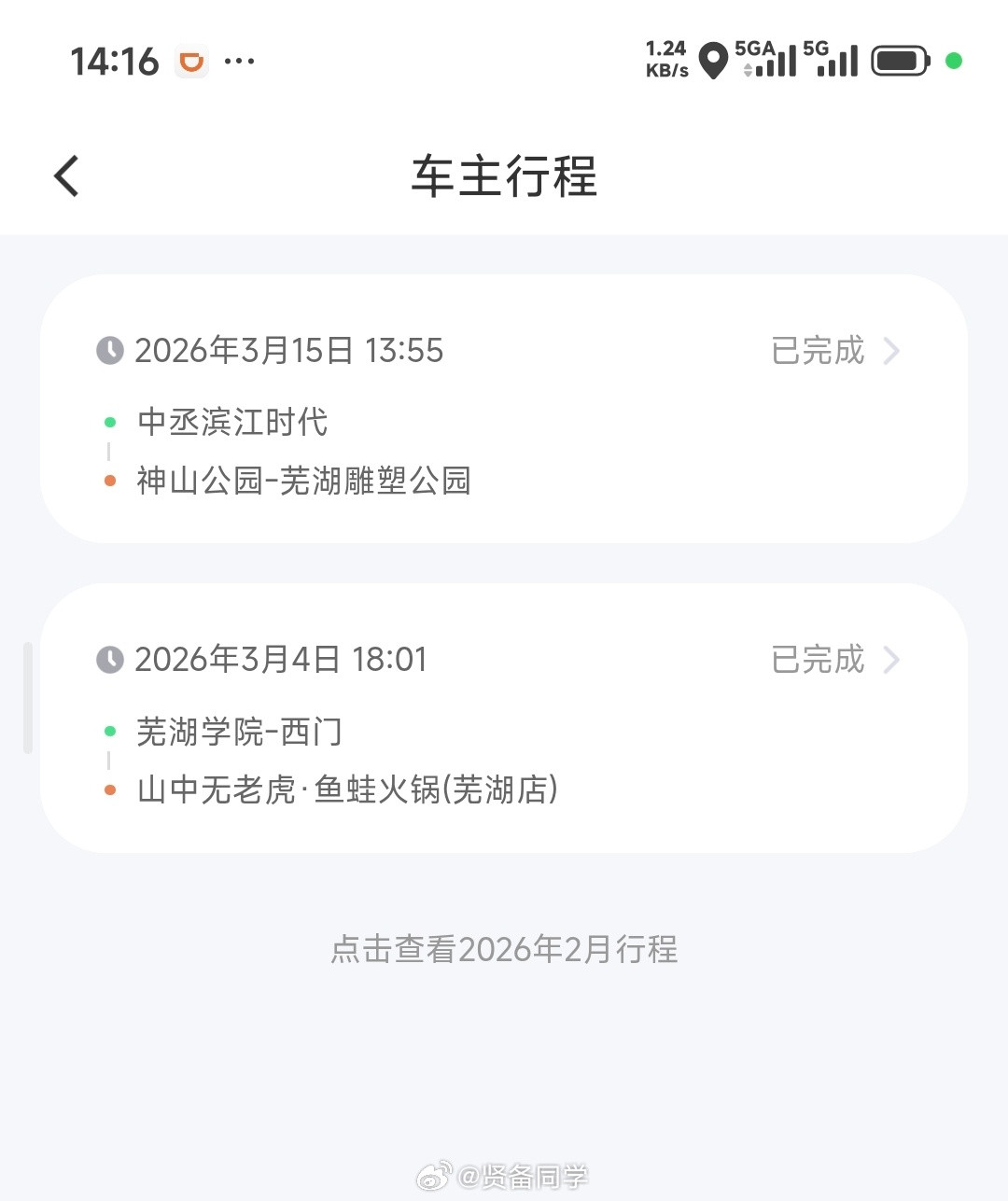The height and width of the screenshot is (1201, 1008).
Task: Tap the 已完成 status on the March 4 trip
Action: (817, 660)
